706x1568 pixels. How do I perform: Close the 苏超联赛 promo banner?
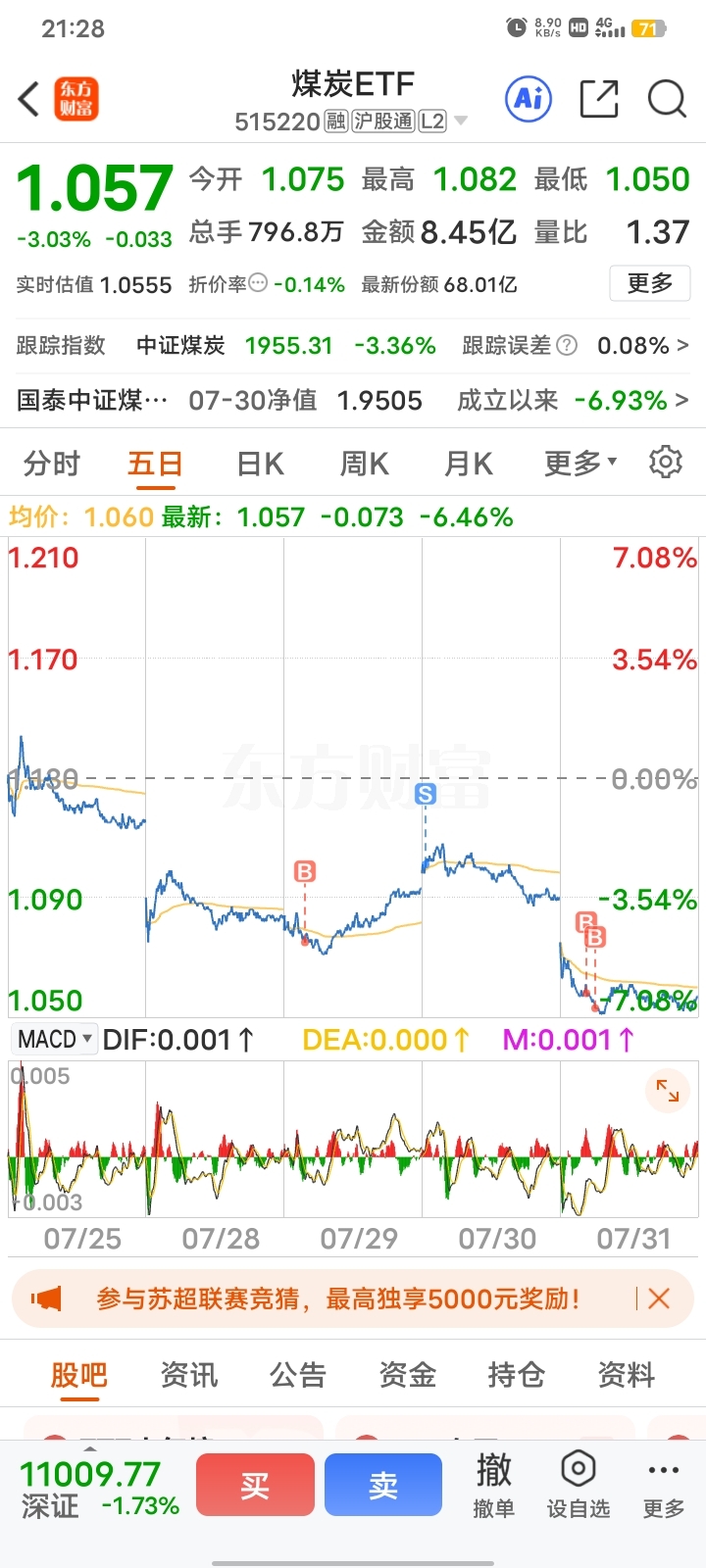658,1298
